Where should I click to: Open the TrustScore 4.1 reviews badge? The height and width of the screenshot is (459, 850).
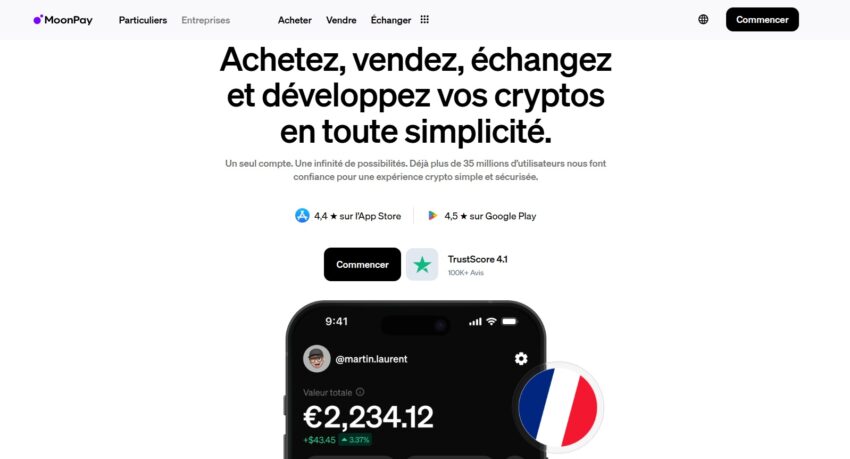459,264
